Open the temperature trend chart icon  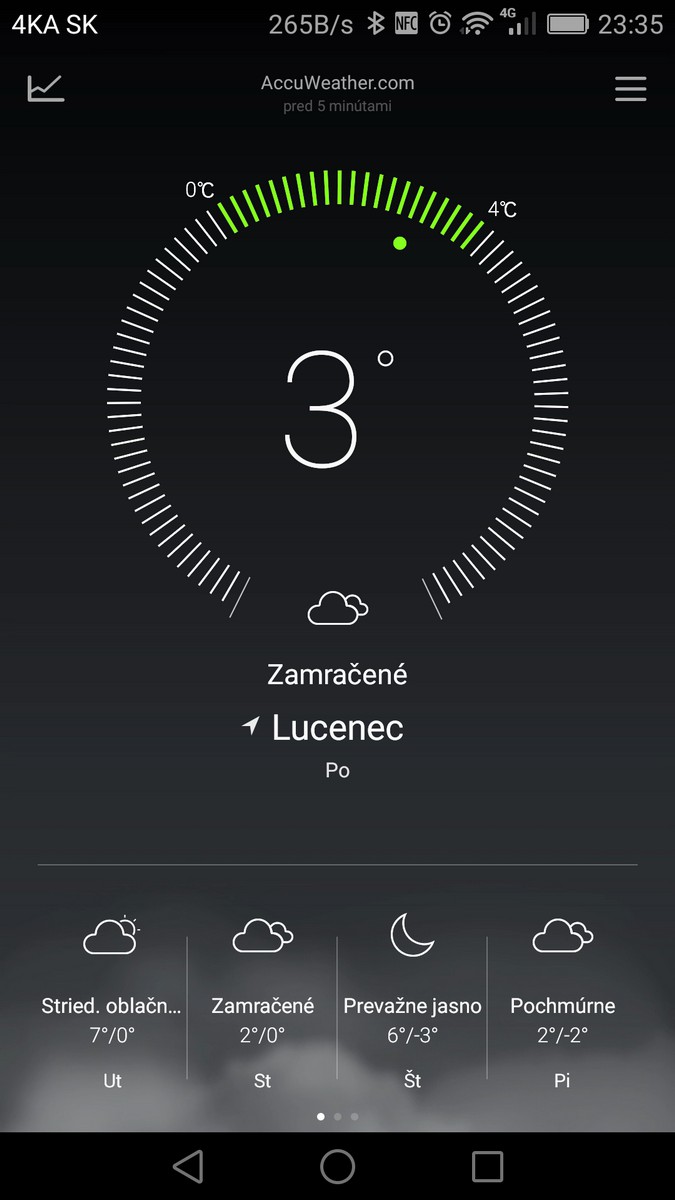[x=46, y=88]
